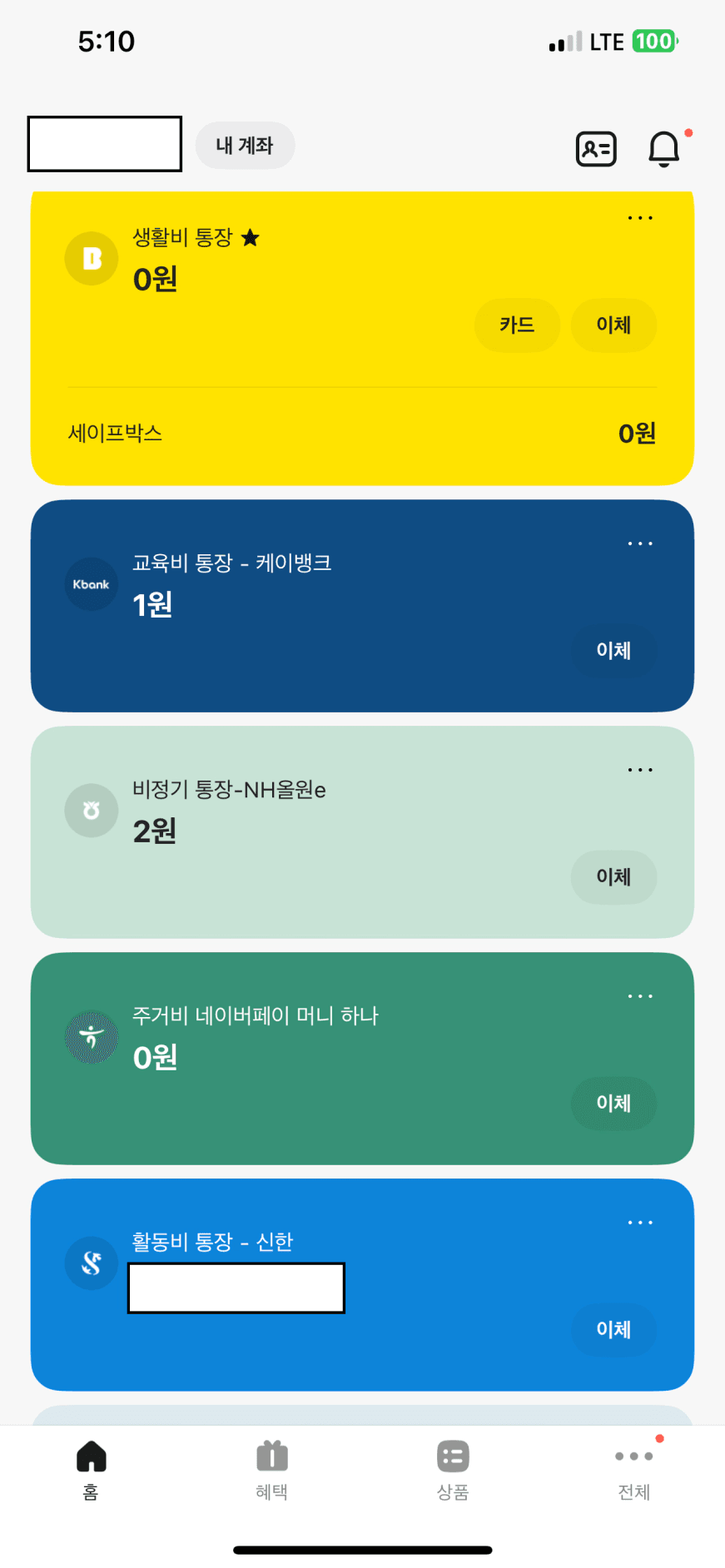The width and height of the screenshot is (725, 1568).
Task: Transfer from 비정기 통장-NH올원e
Action: click(x=613, y=876)
